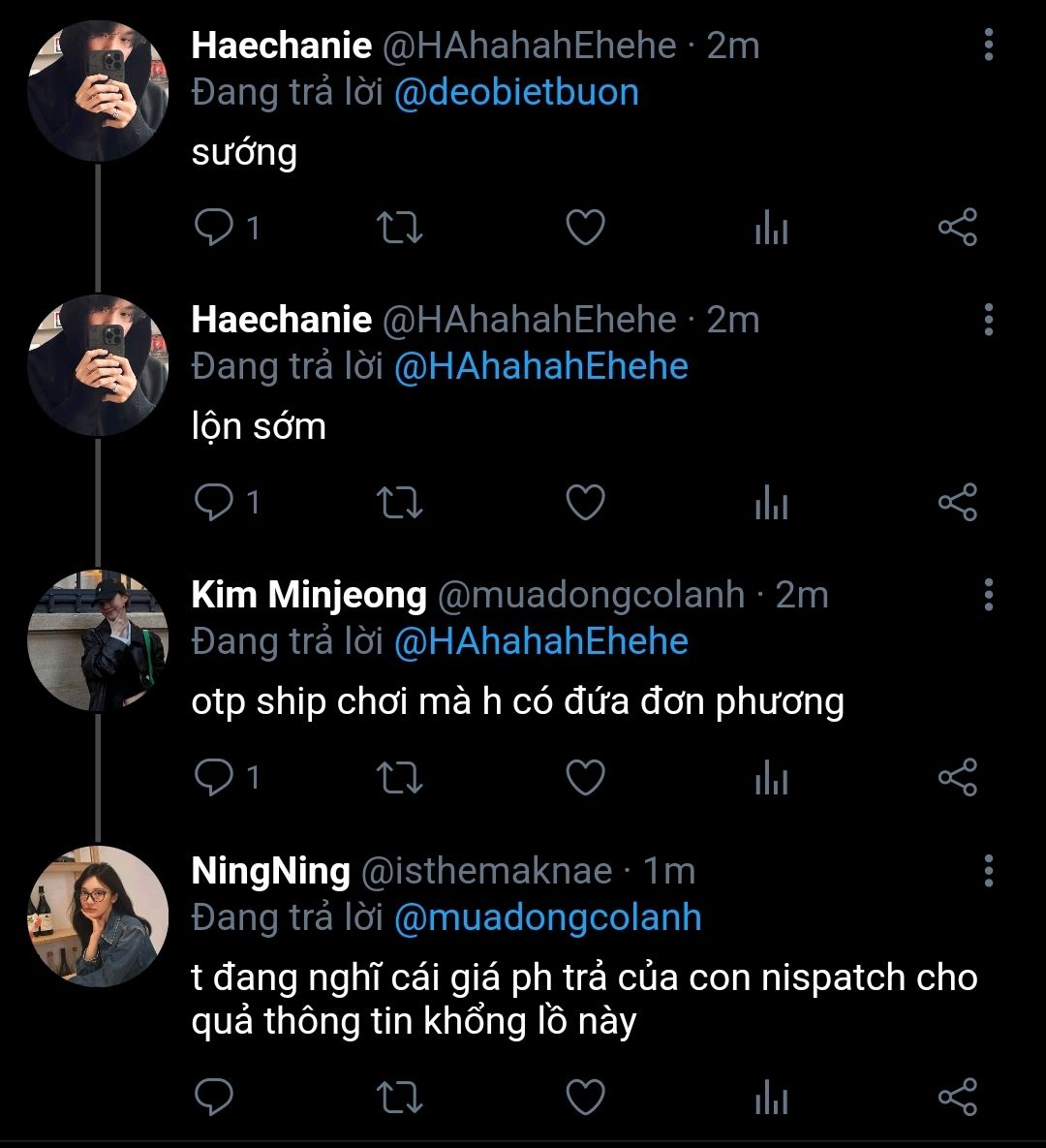Open overflow menu on Kim Minjeong's tweet

click(x=988, y=594)
